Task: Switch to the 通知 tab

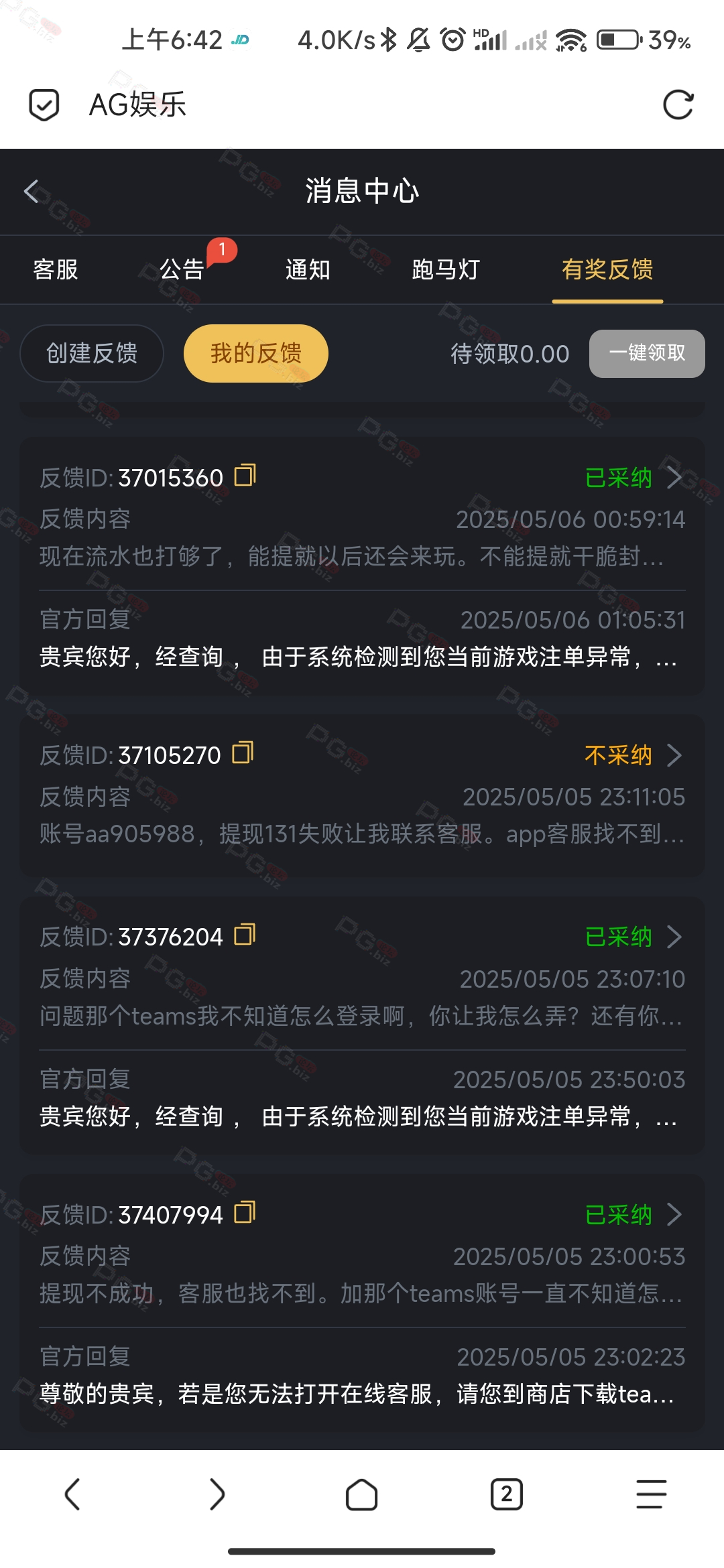Action: click(x=308, y=269)
